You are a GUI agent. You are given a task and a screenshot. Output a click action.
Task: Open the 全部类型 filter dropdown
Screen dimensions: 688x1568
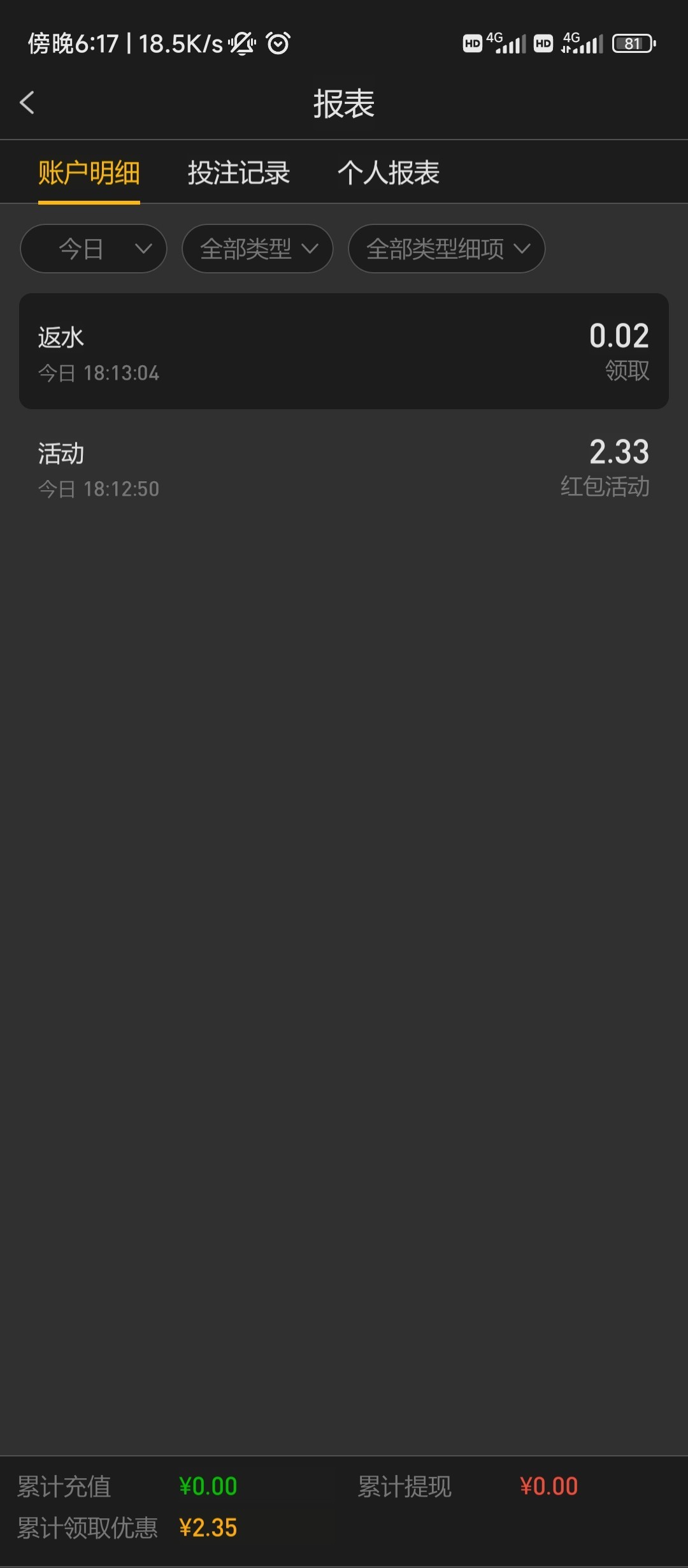click(257, 249)
